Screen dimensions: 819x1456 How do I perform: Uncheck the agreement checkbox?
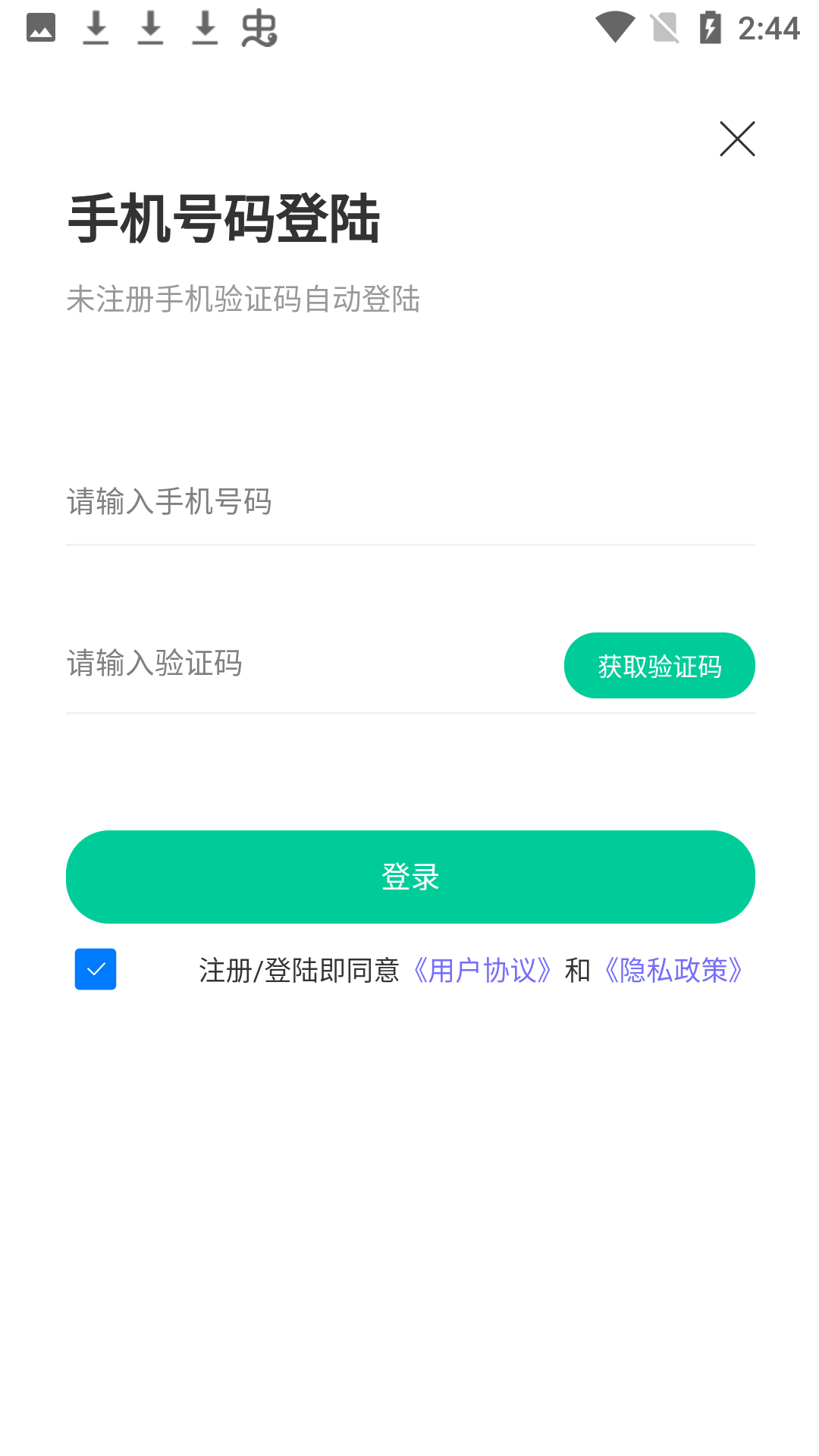coord(95,968)
